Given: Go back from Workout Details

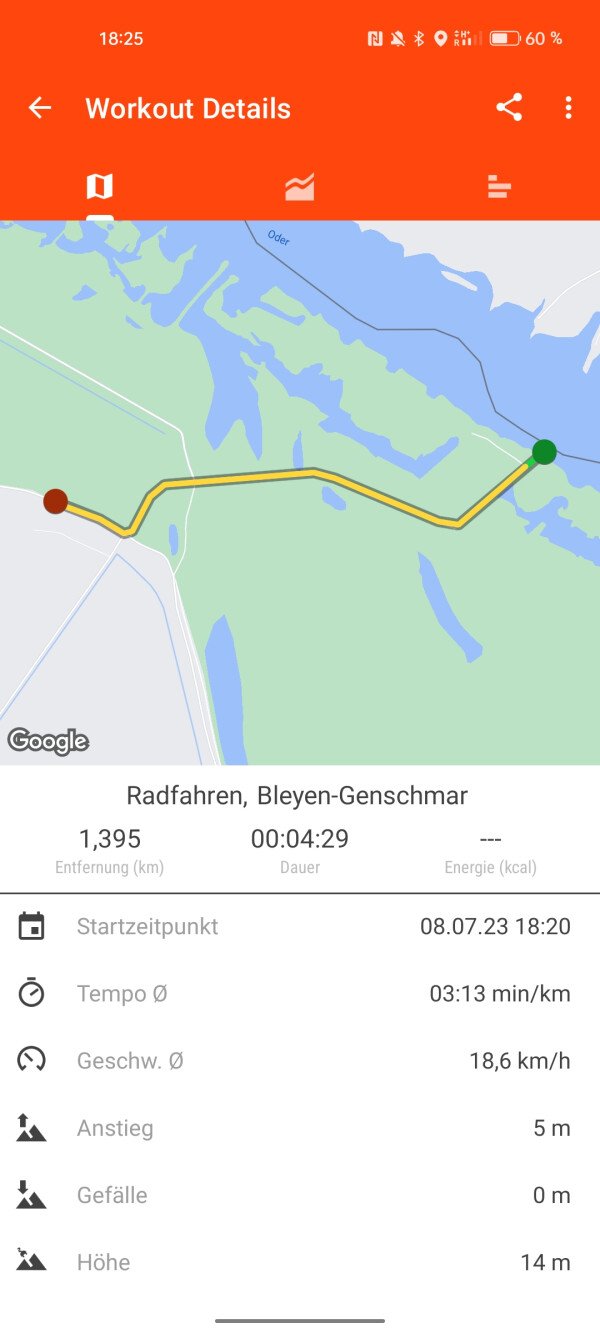Looking at the screenshot, I should click(x=39, y=108).
